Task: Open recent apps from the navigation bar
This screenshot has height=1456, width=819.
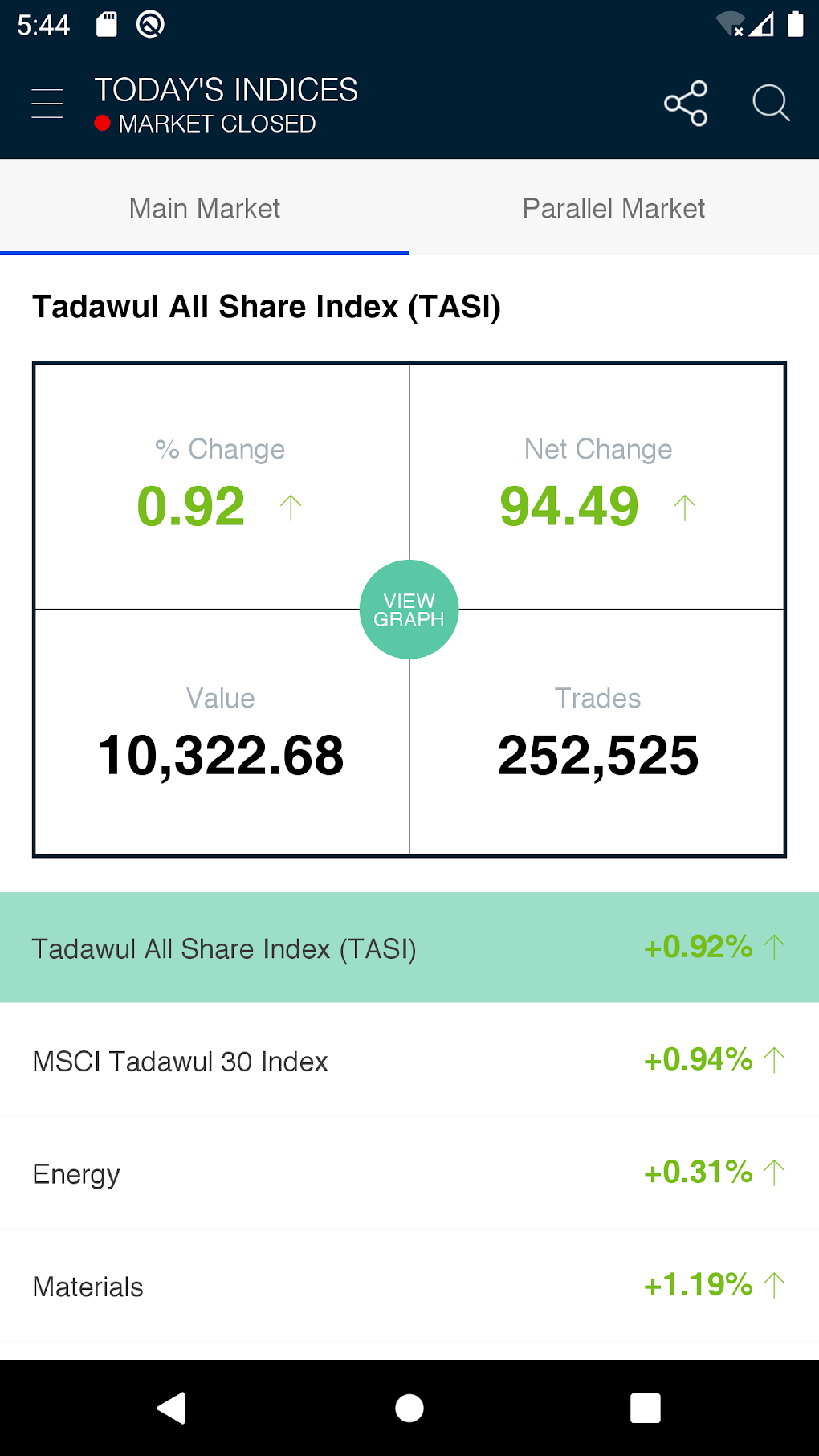Action: click(645, 1409)
